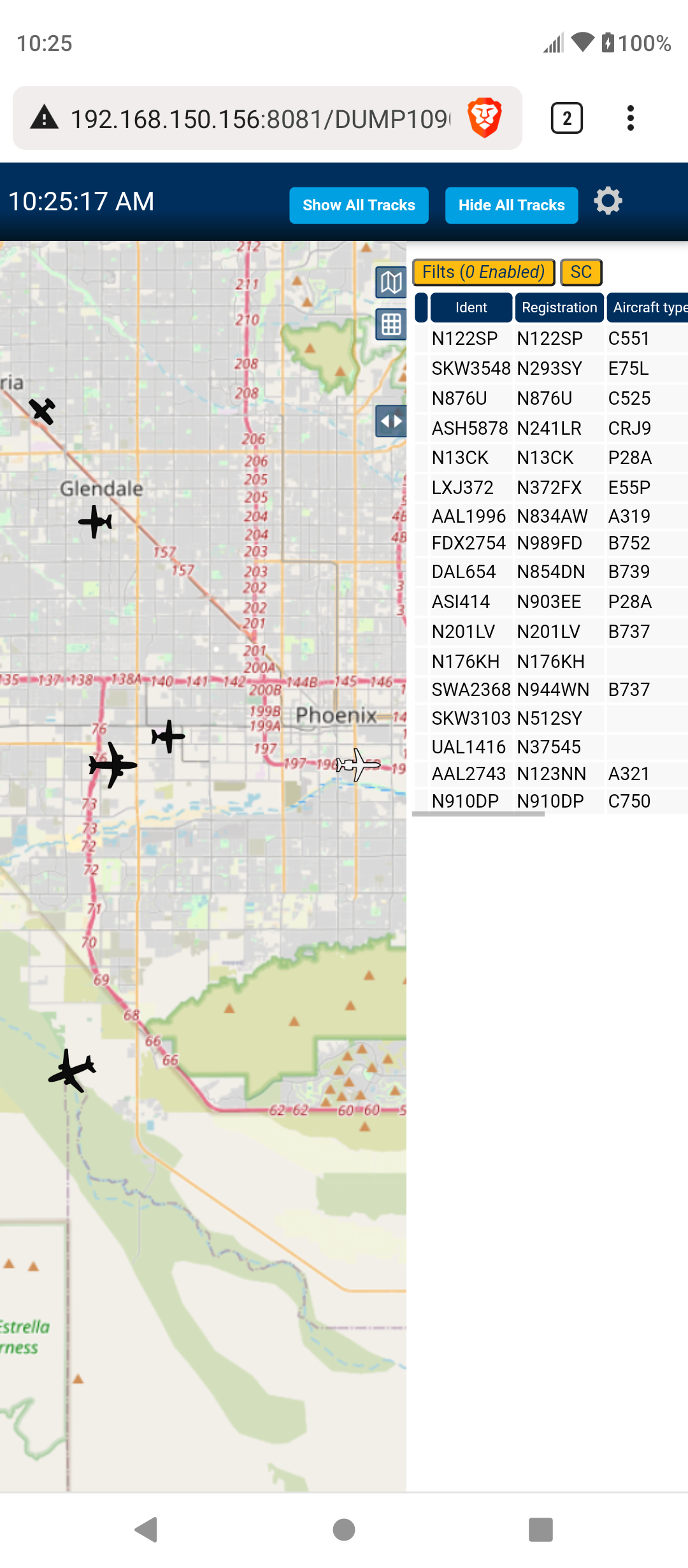
Task: Open Brave Shields lion icon
Action: (485, 118)
